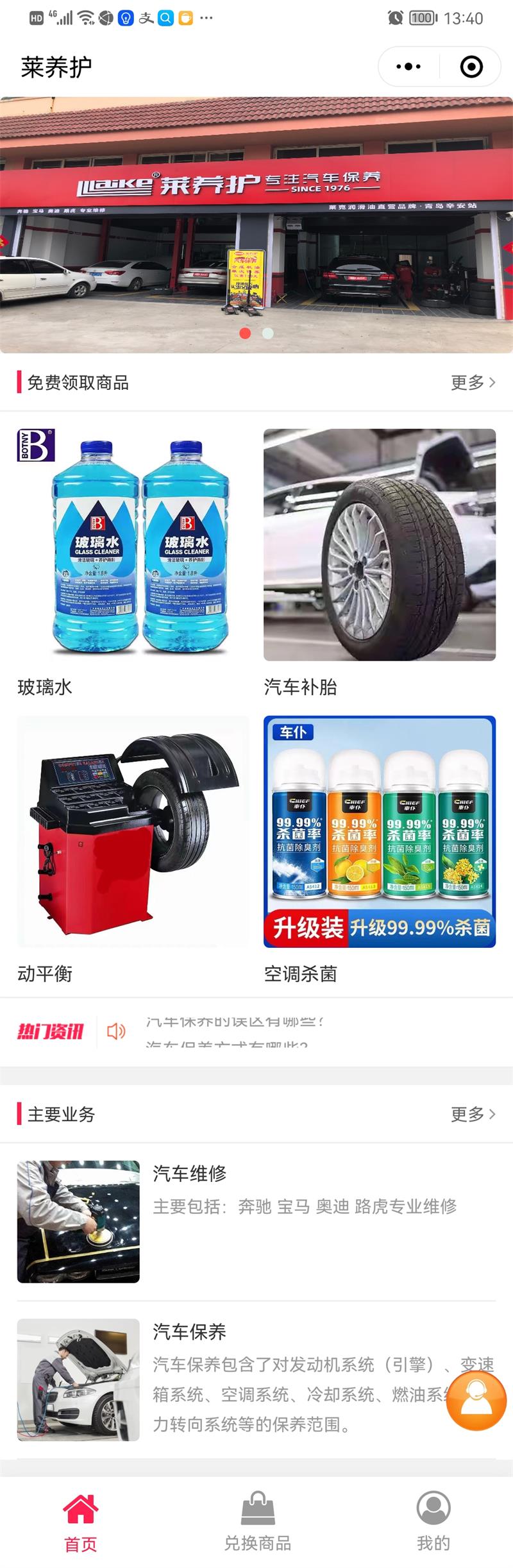View more under 免费领取商品
The width and height of the screenshot is (513, 1568).
(473, 383)
